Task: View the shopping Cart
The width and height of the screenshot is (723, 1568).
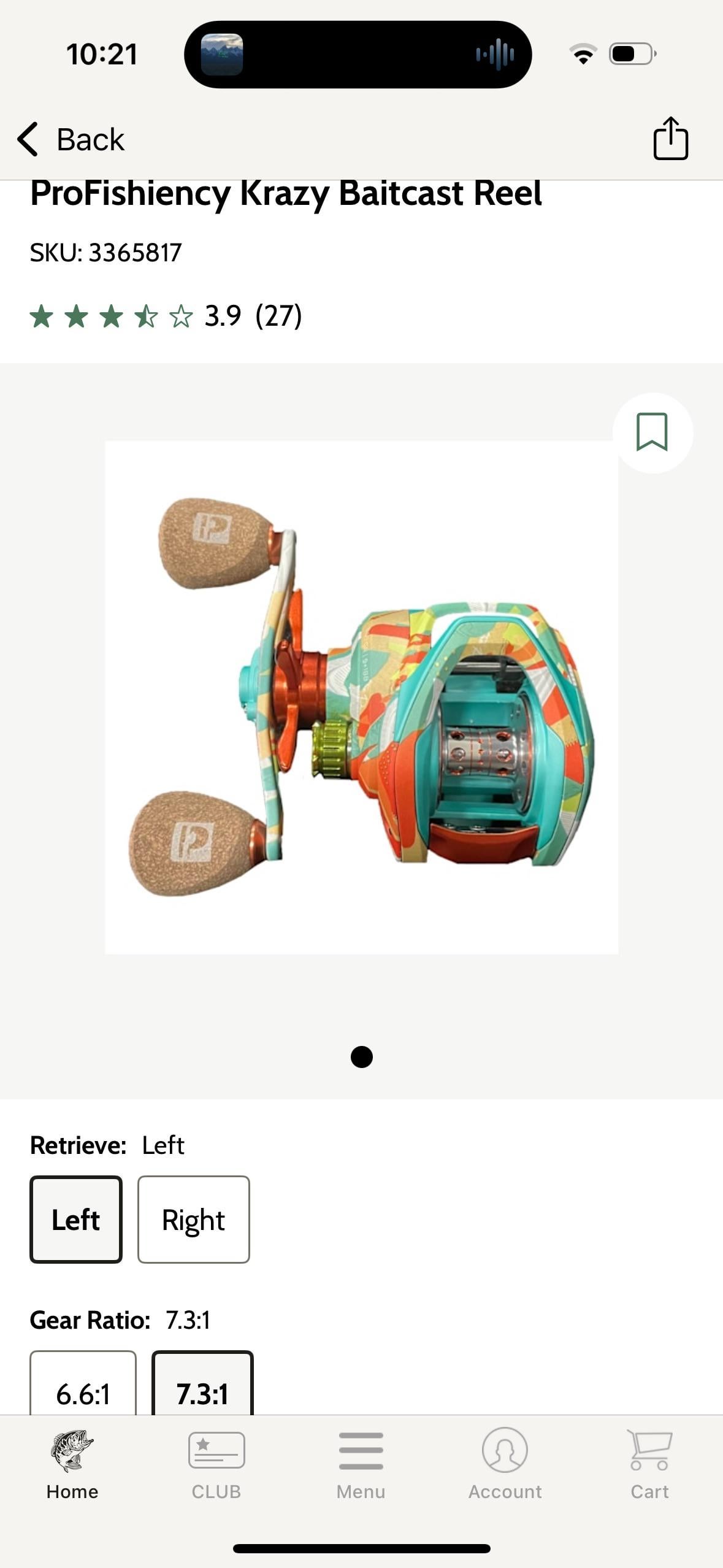Action: pyautogui.click(x=649, y=1465)
